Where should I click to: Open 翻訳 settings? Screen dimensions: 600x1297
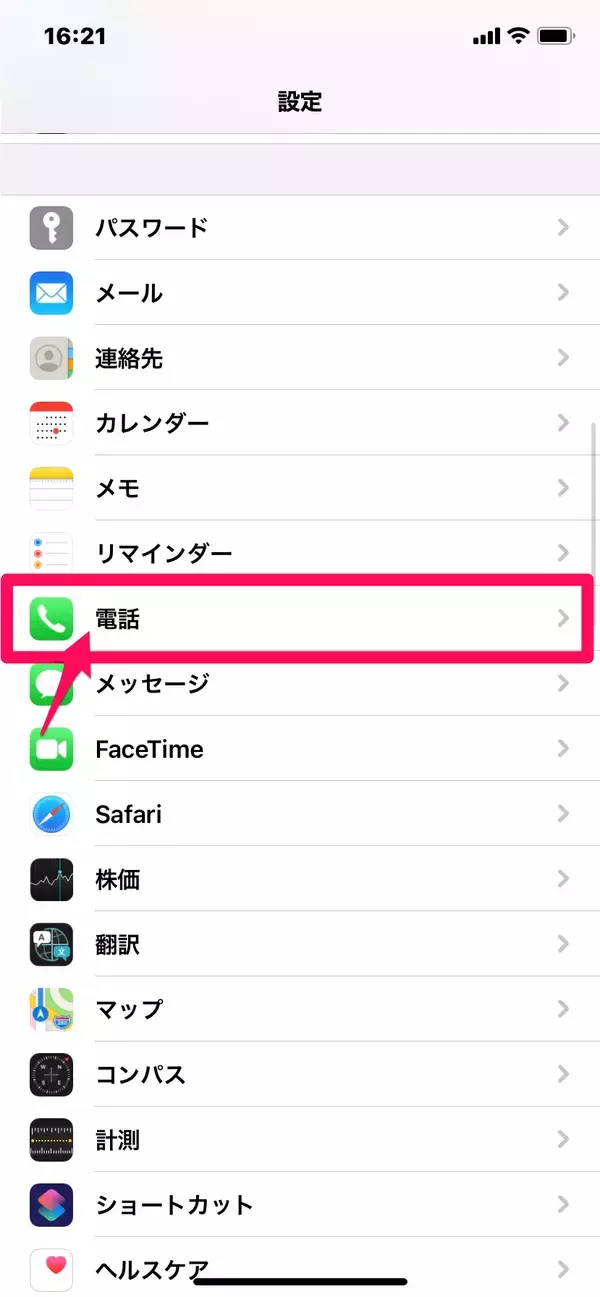point(300,944)
